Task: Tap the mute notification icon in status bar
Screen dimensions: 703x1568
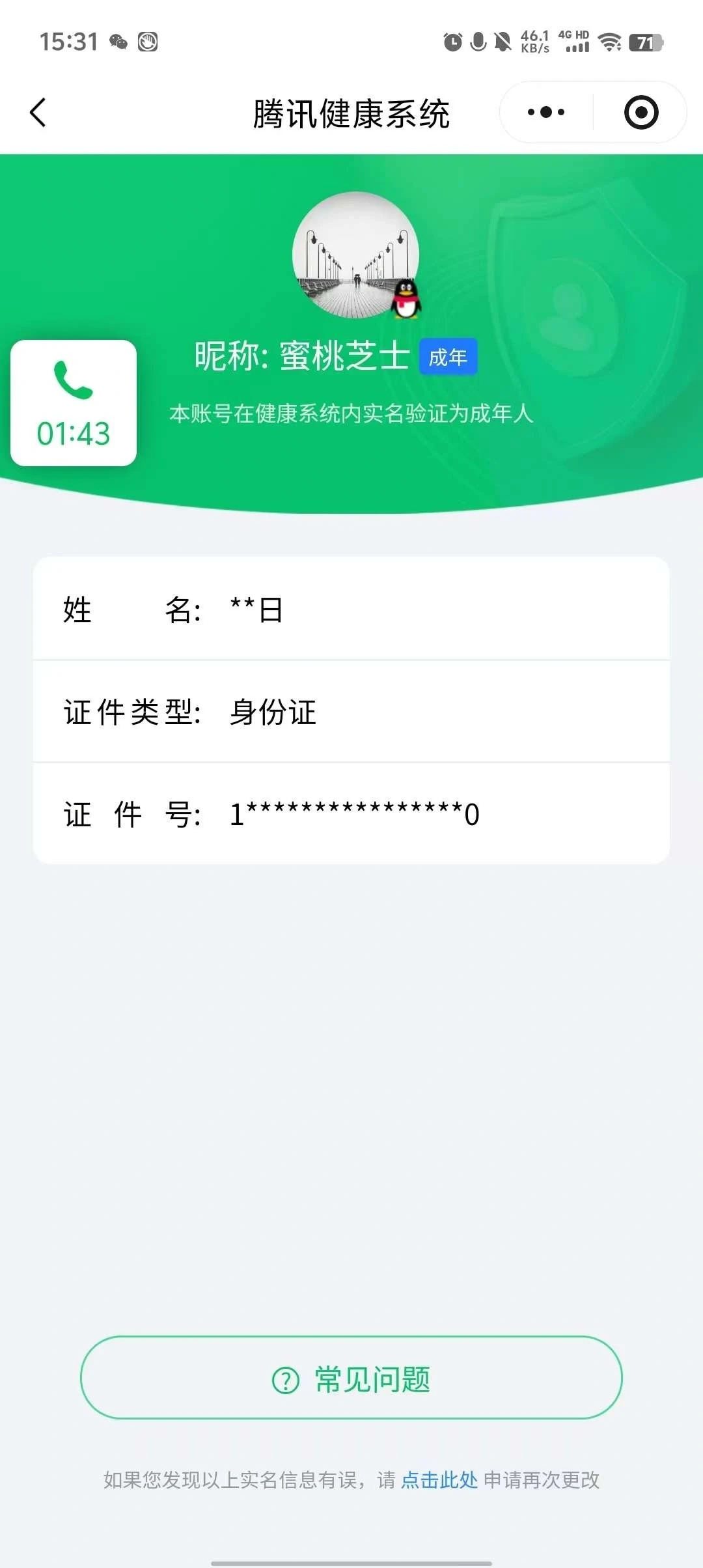Action: [502, 41]
